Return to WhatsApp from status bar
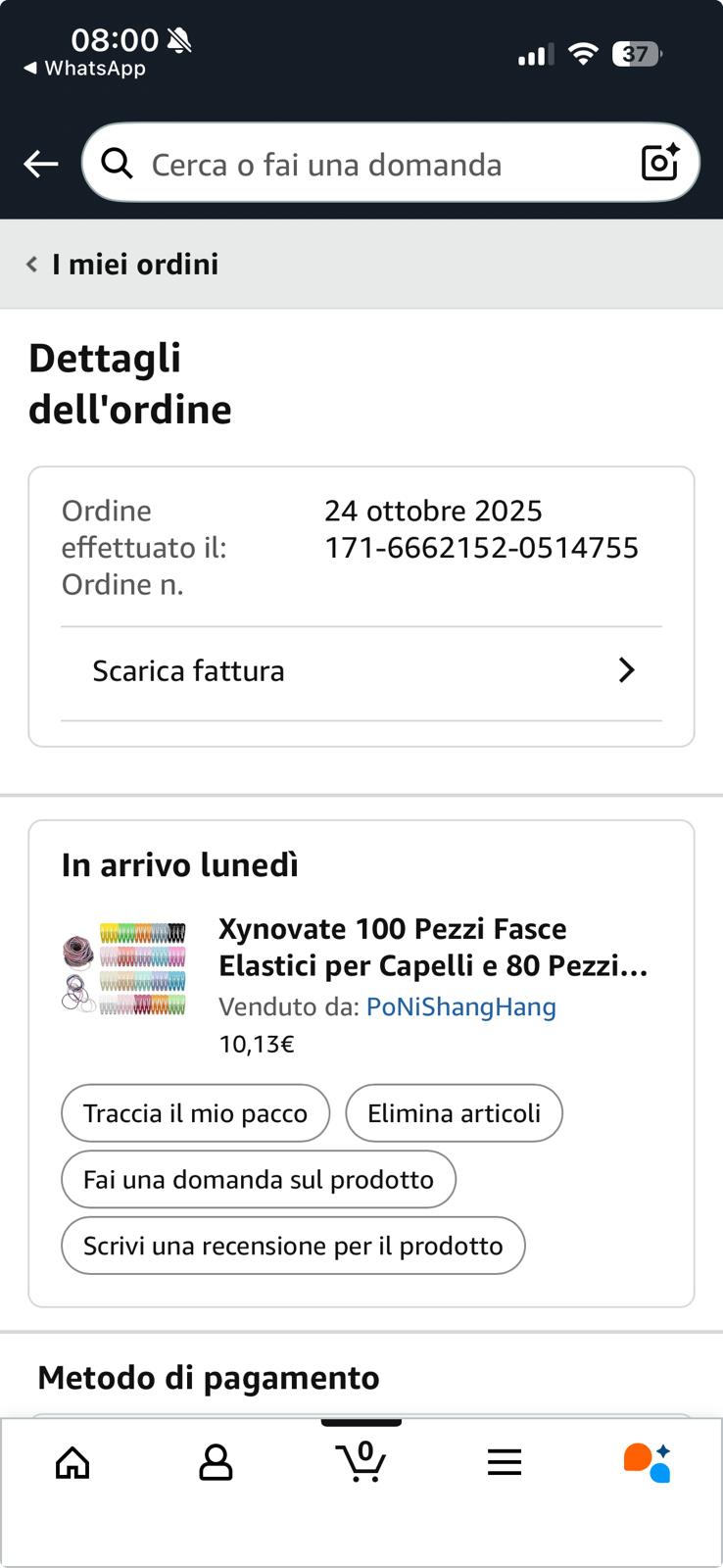The width and height of the screenshot is (723, 1568). pos(85,69)
